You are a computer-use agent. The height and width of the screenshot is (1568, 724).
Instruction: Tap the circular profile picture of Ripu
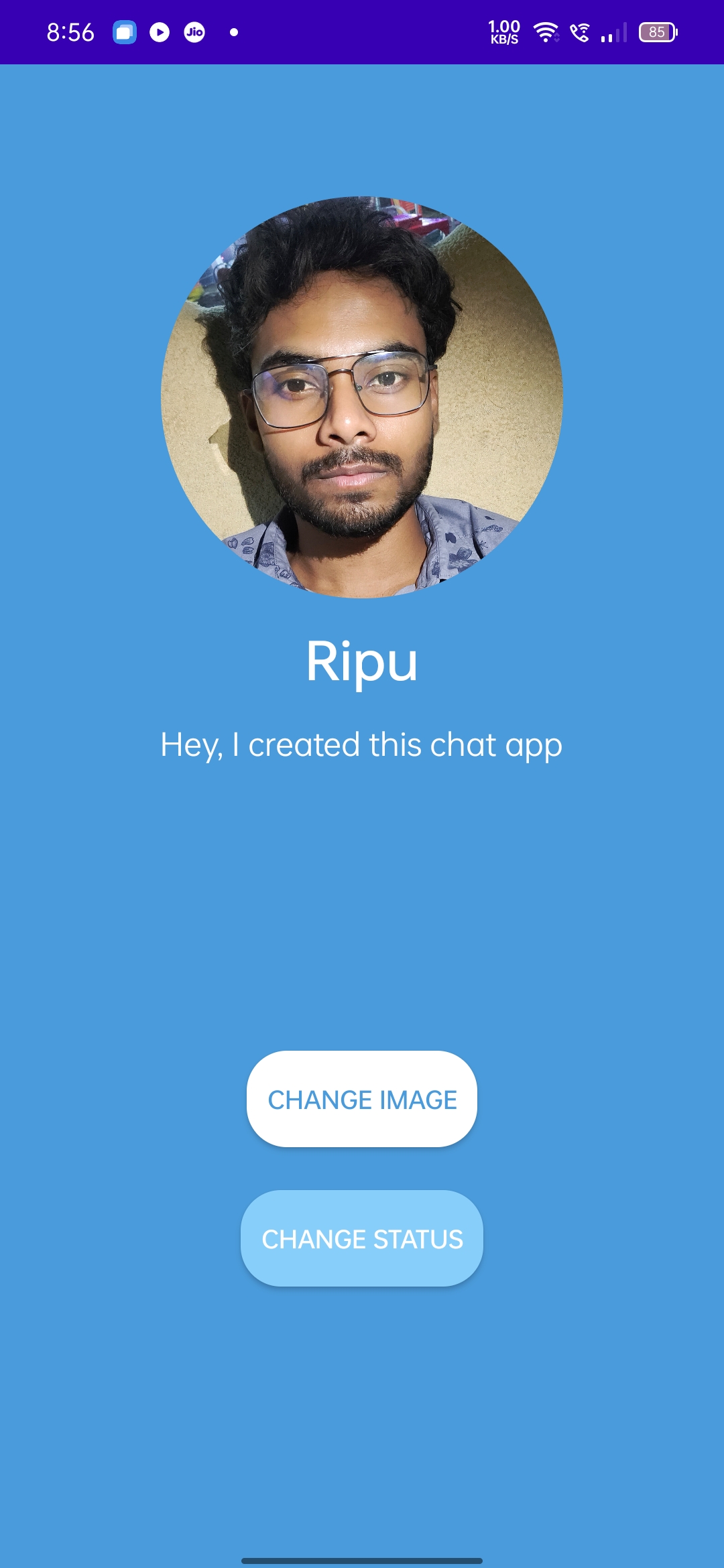(x=362, y=399)
